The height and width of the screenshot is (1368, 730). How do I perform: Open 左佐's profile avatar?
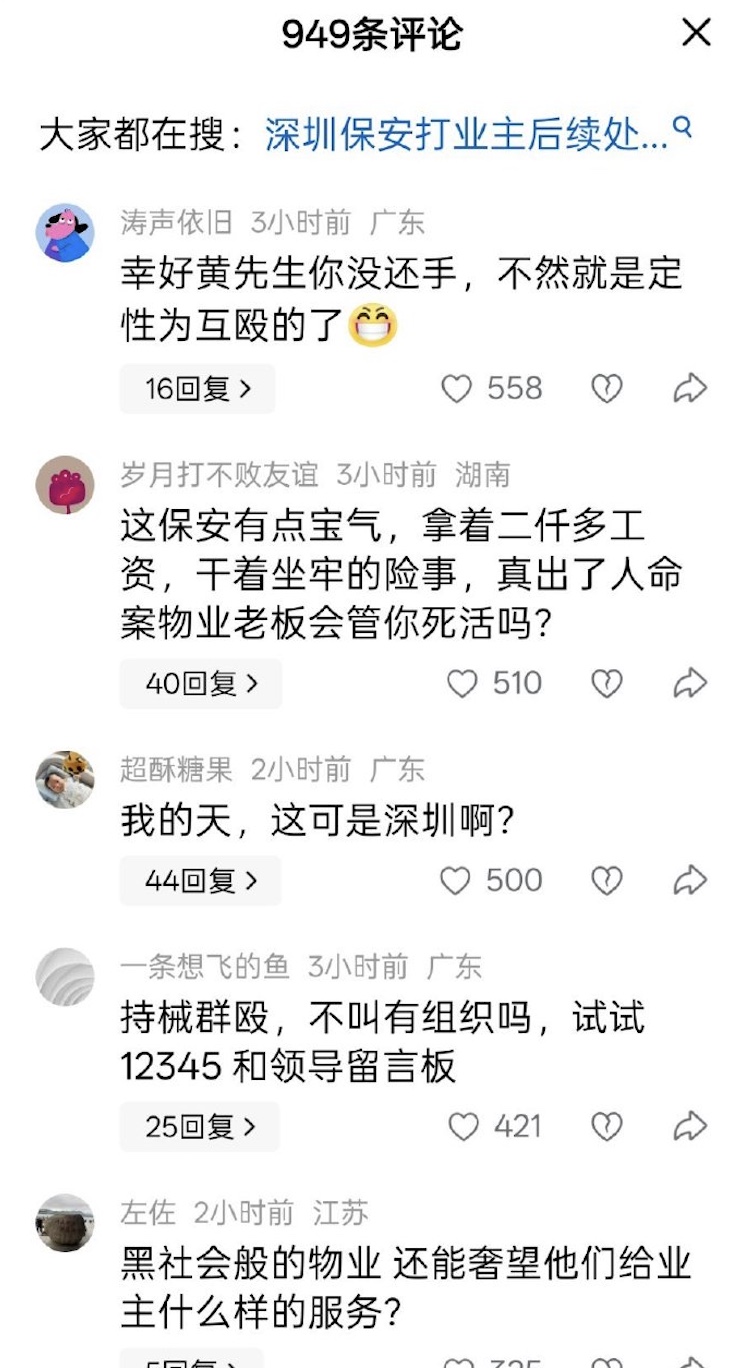pos(65,1223)
